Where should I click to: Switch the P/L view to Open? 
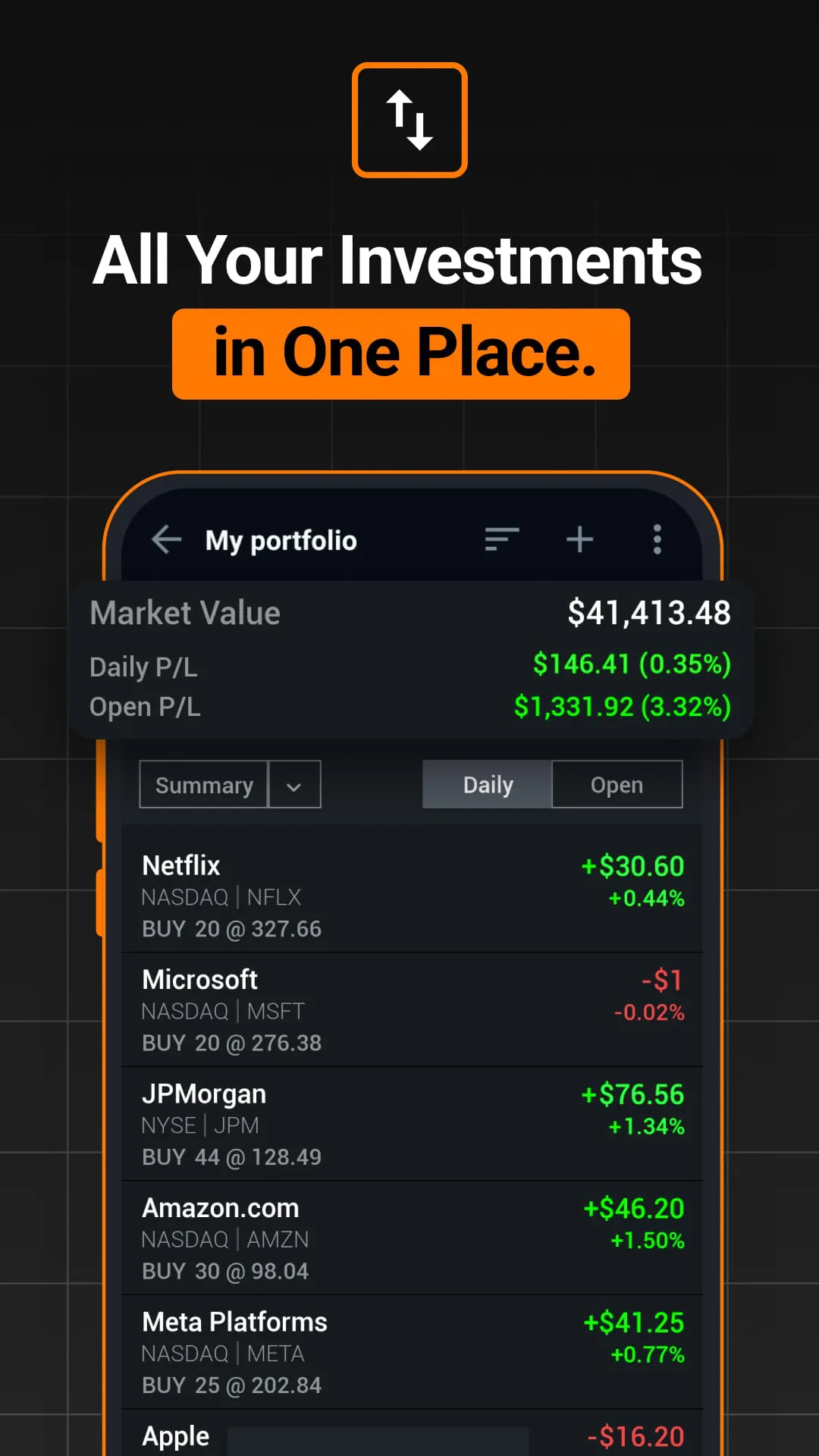point(617,784)
